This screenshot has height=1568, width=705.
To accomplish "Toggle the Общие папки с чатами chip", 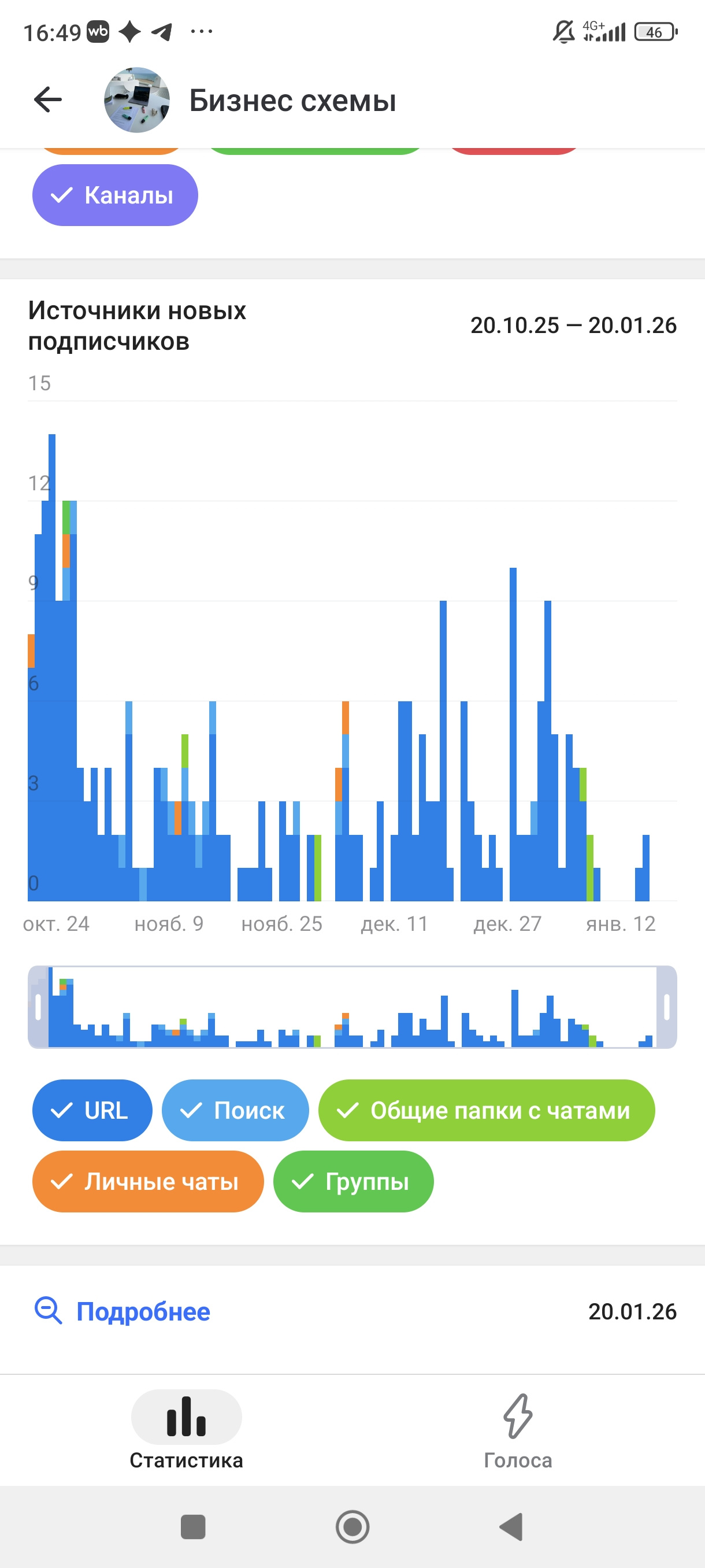I will pos(486,1110).
